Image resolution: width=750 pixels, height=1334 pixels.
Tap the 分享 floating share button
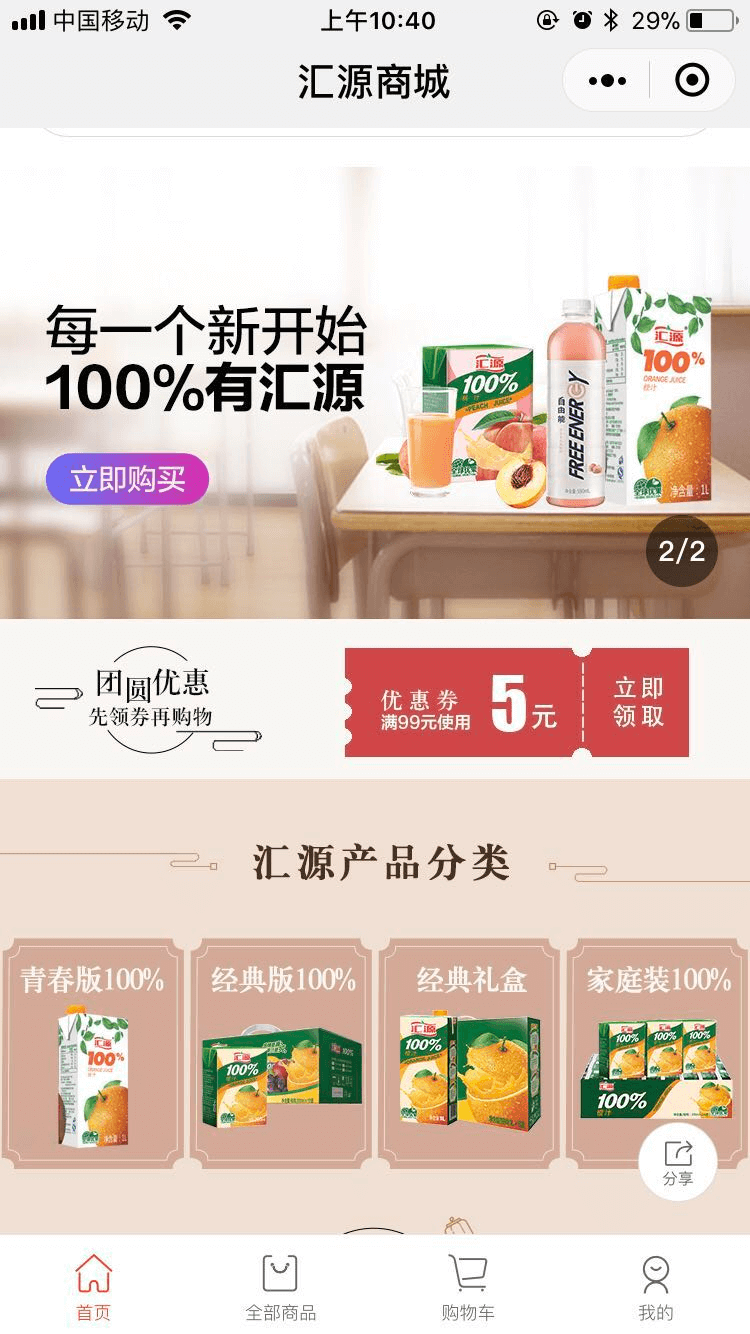click(x=678, y=1162)
